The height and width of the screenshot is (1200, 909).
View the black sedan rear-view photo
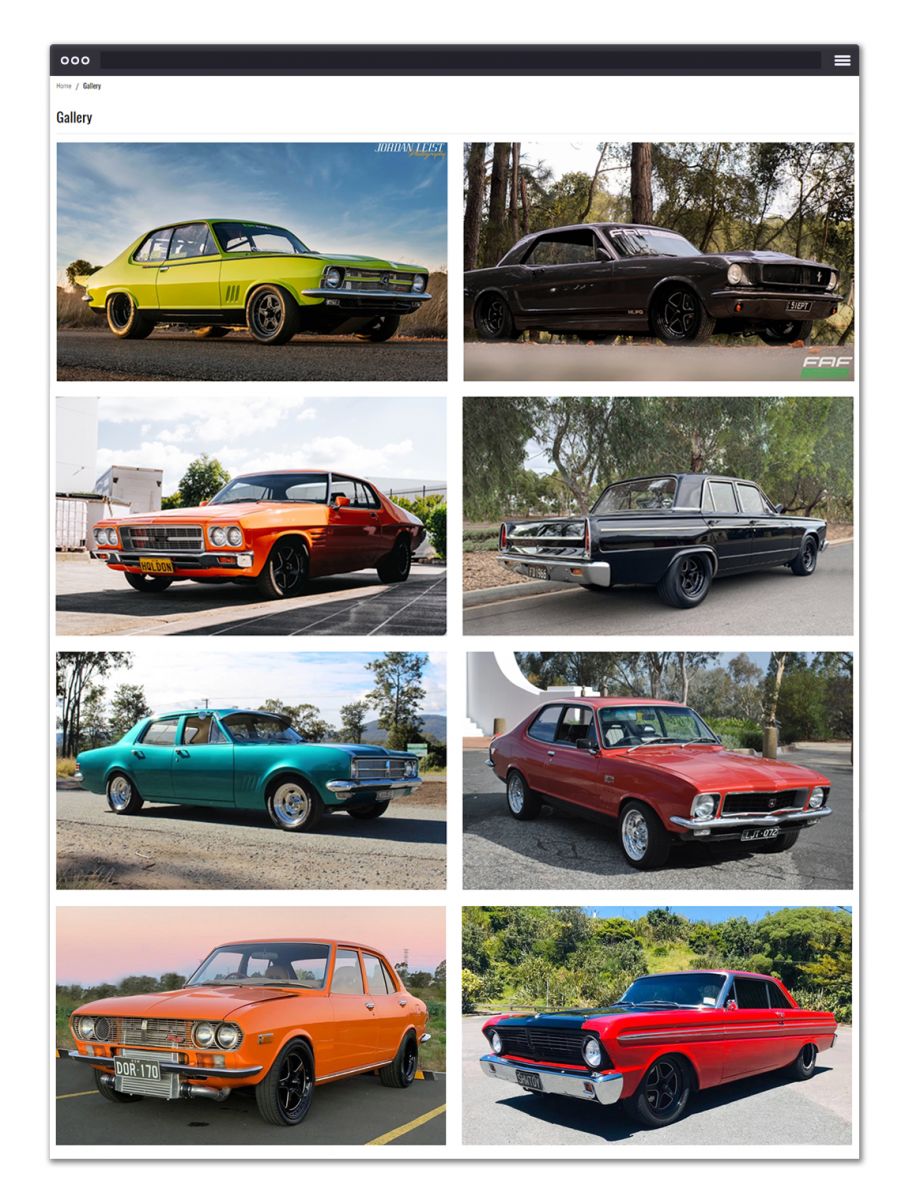(658, 516)
